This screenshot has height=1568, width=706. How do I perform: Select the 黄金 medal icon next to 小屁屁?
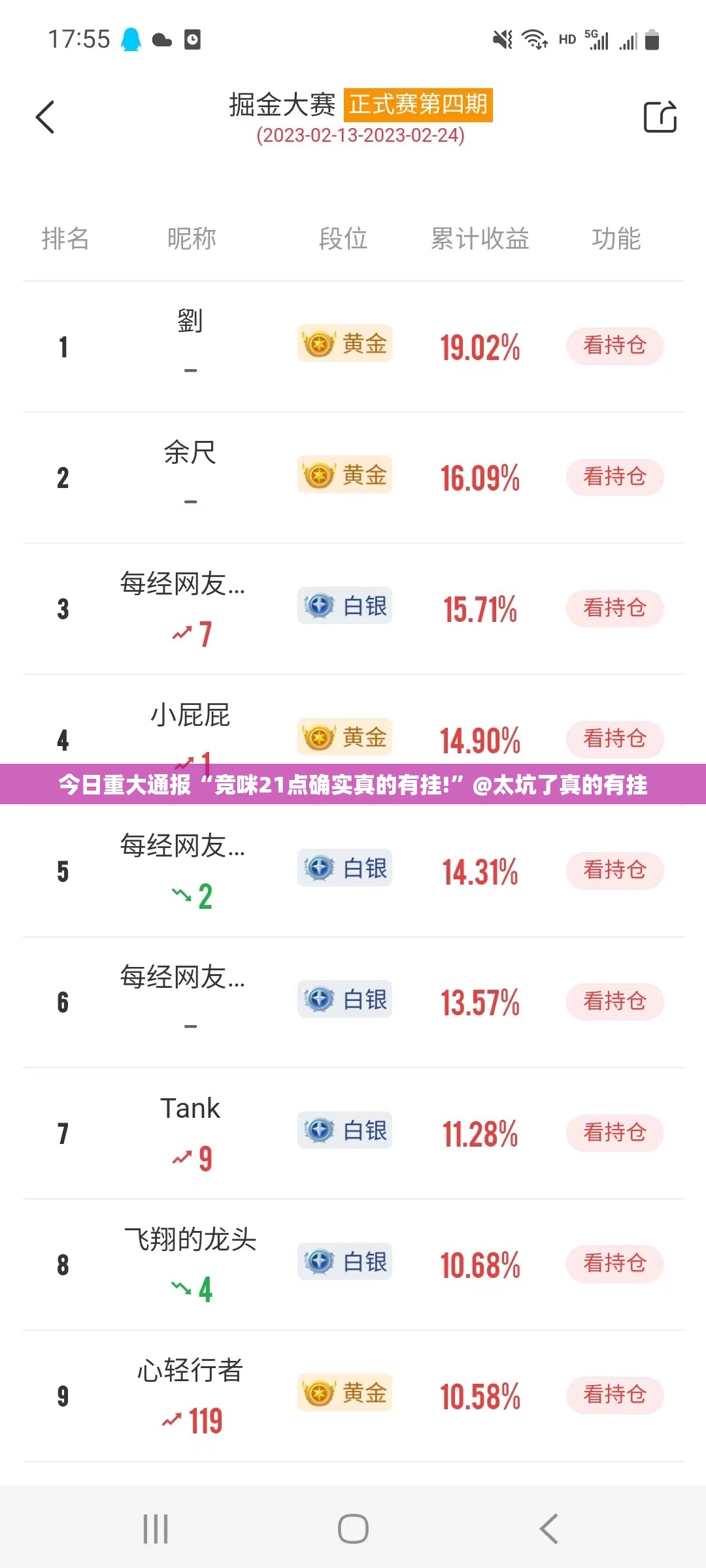(x=345, y=737)
